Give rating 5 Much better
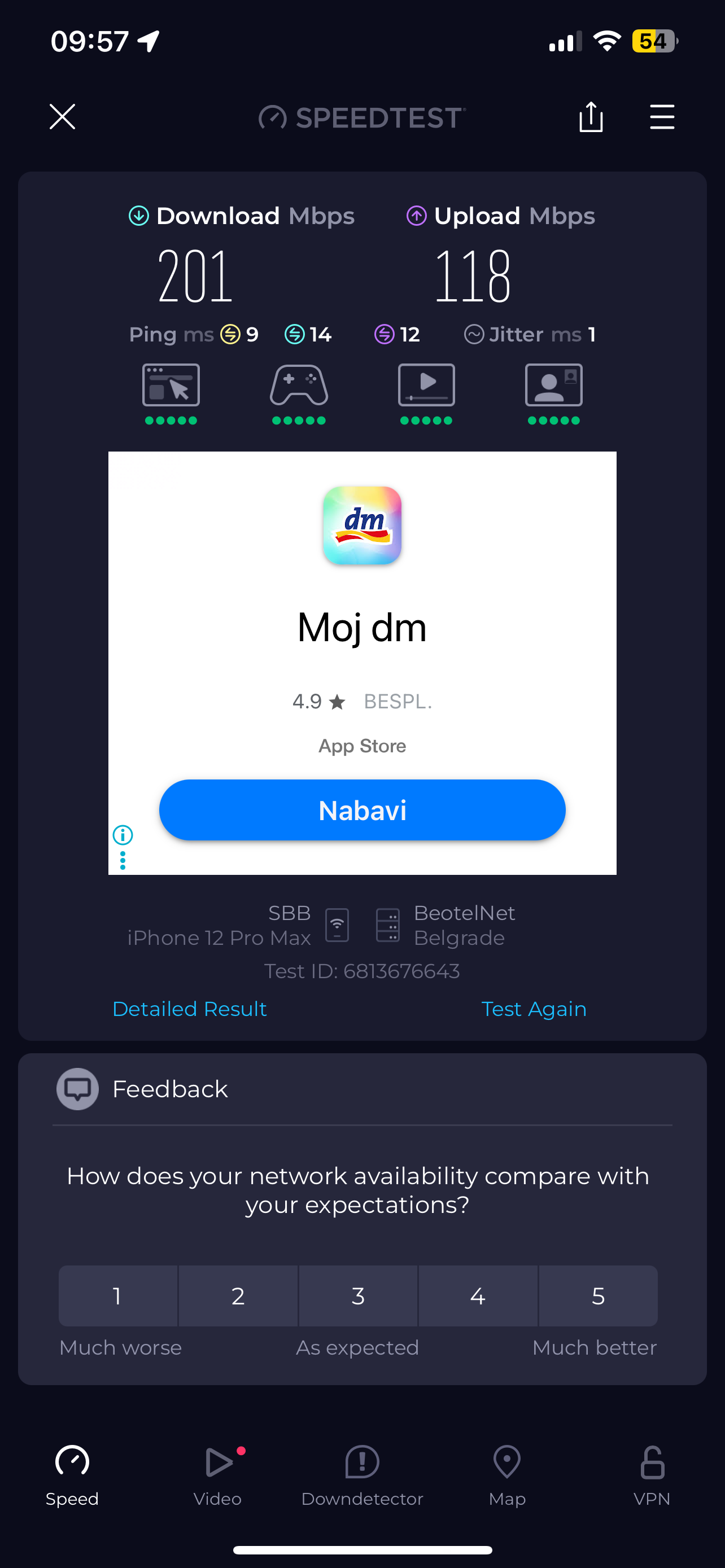Image resolution: width=725 pixels, height=1568 pixels. [598, 1296]
